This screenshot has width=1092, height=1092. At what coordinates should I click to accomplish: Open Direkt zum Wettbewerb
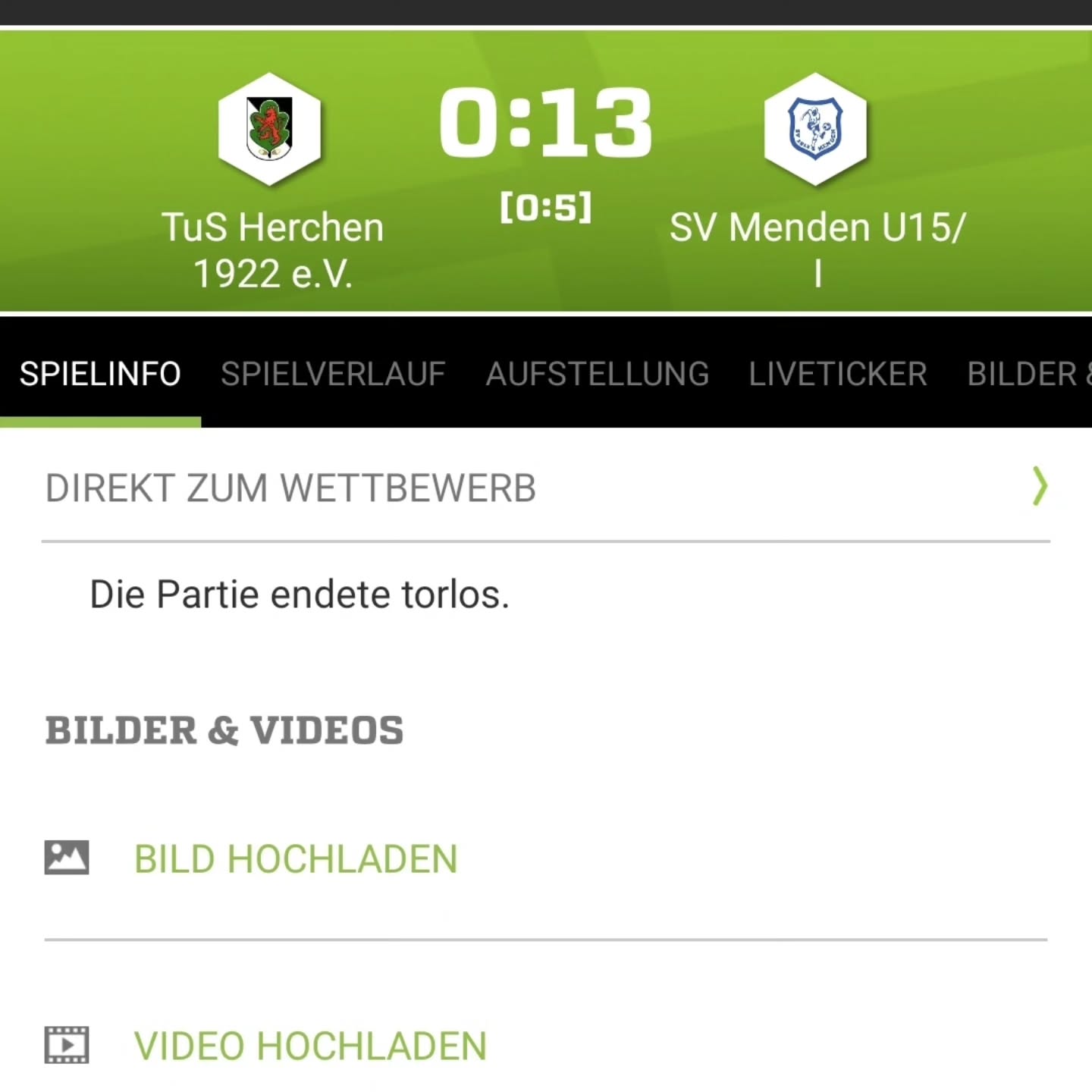[546, 488]
